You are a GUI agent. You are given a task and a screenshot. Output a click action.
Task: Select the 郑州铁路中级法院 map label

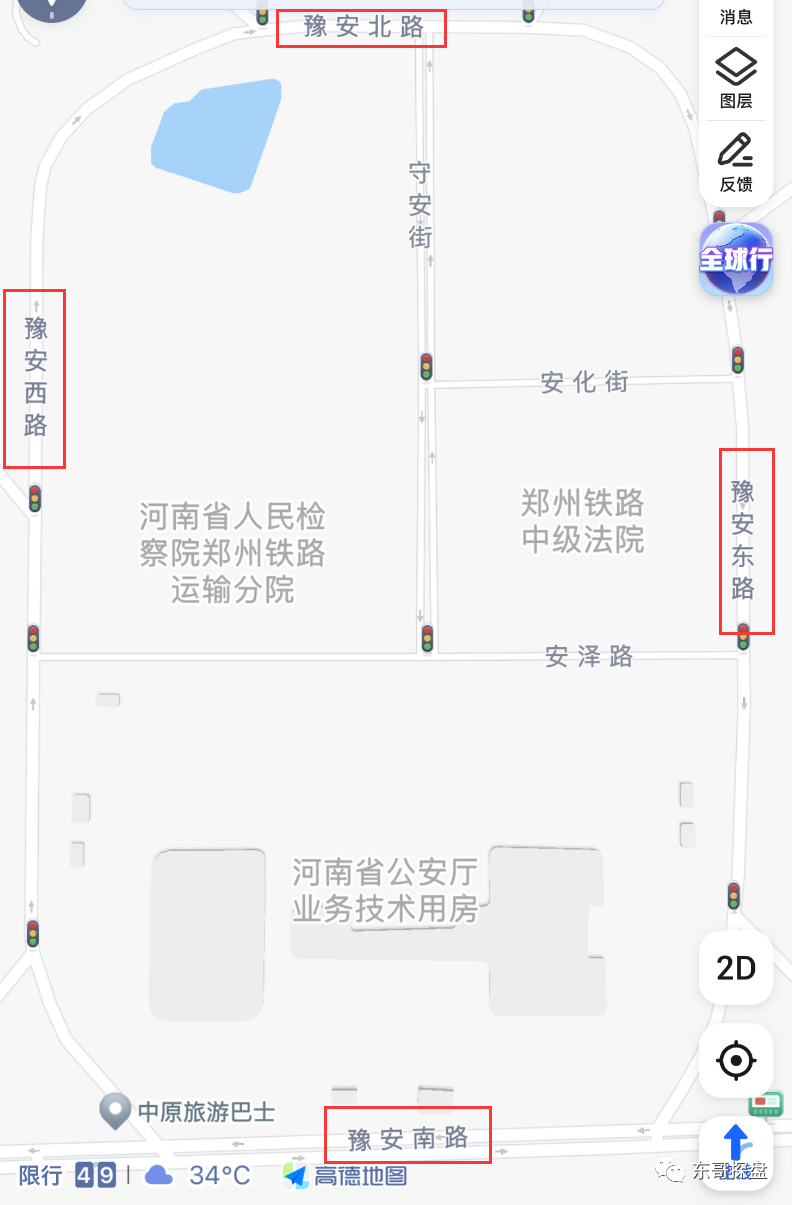(582, 522)
